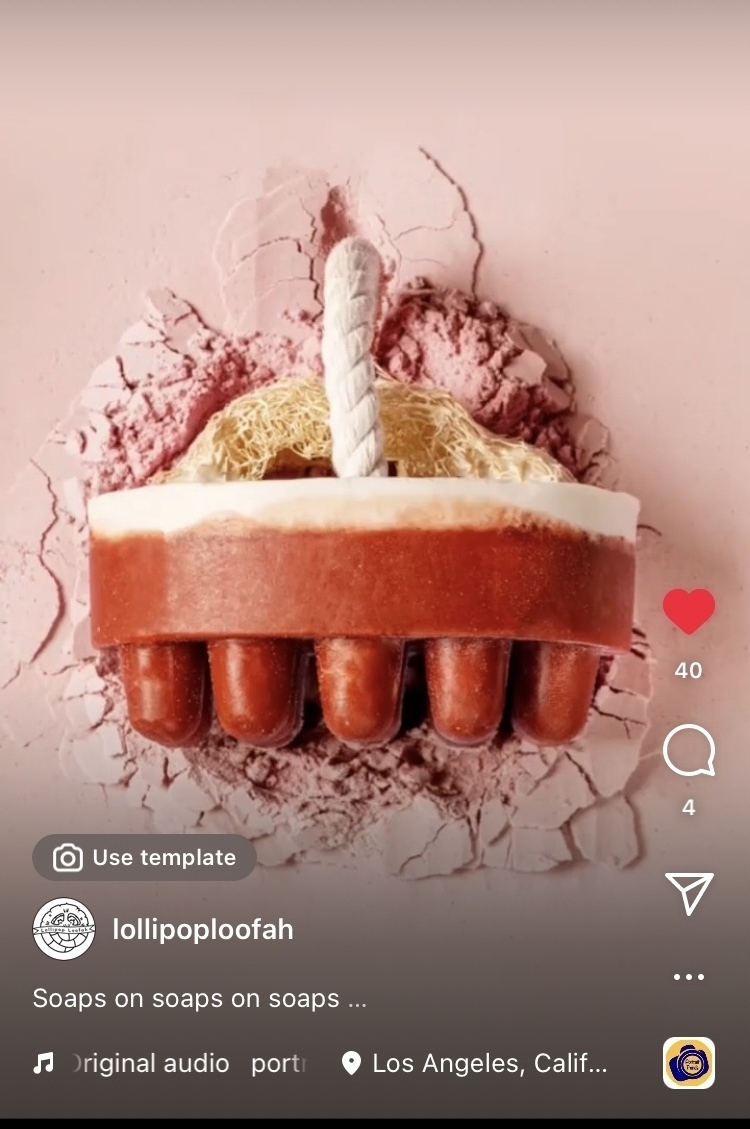Unlike the reel with the heart icon

coord(689,611)
